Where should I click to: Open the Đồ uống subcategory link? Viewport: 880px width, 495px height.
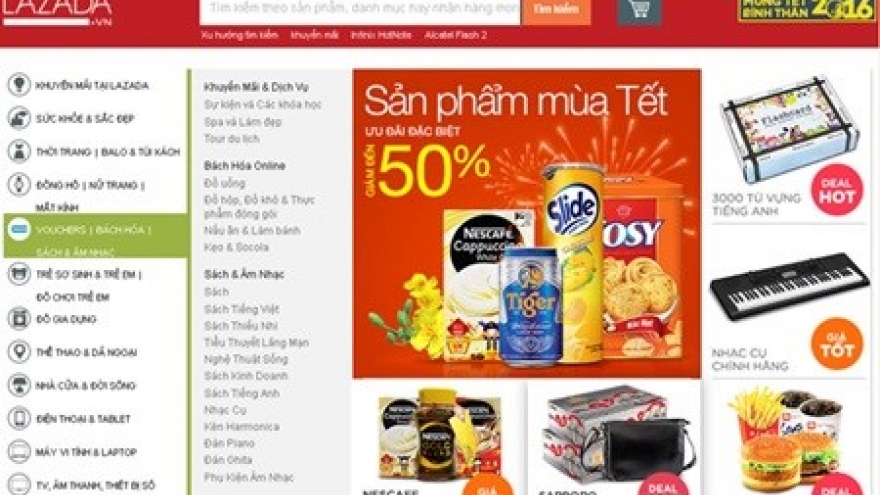(x=224, y=184)
